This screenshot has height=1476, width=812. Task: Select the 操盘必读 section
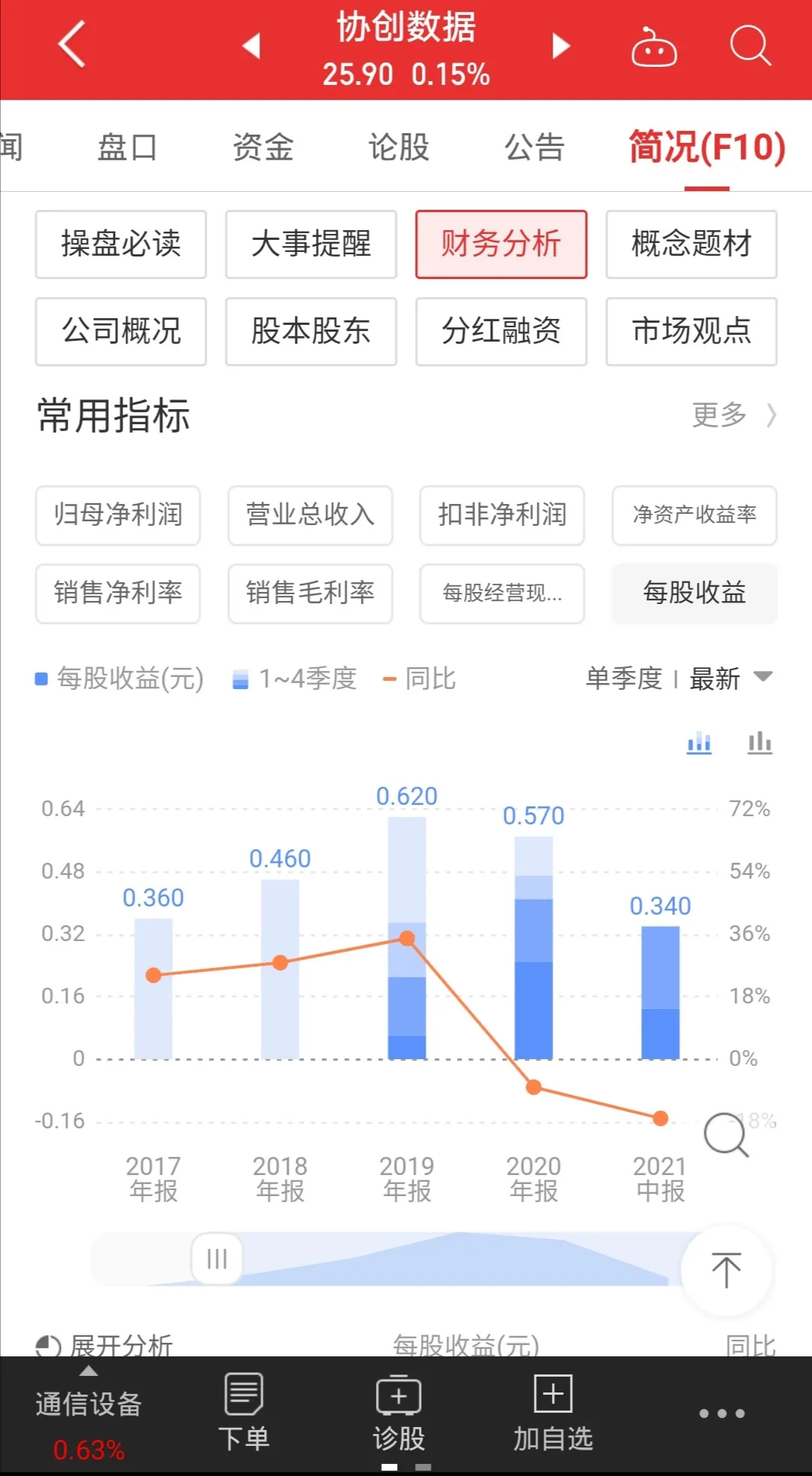pyautogui.click(x=121, y=244)
